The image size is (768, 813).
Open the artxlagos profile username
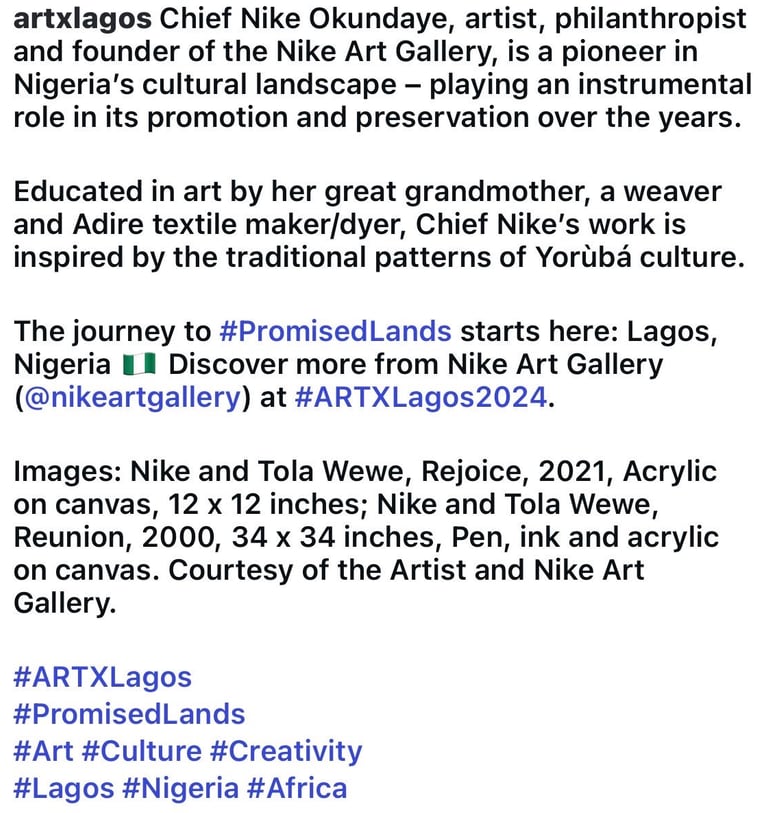(82, 19)
